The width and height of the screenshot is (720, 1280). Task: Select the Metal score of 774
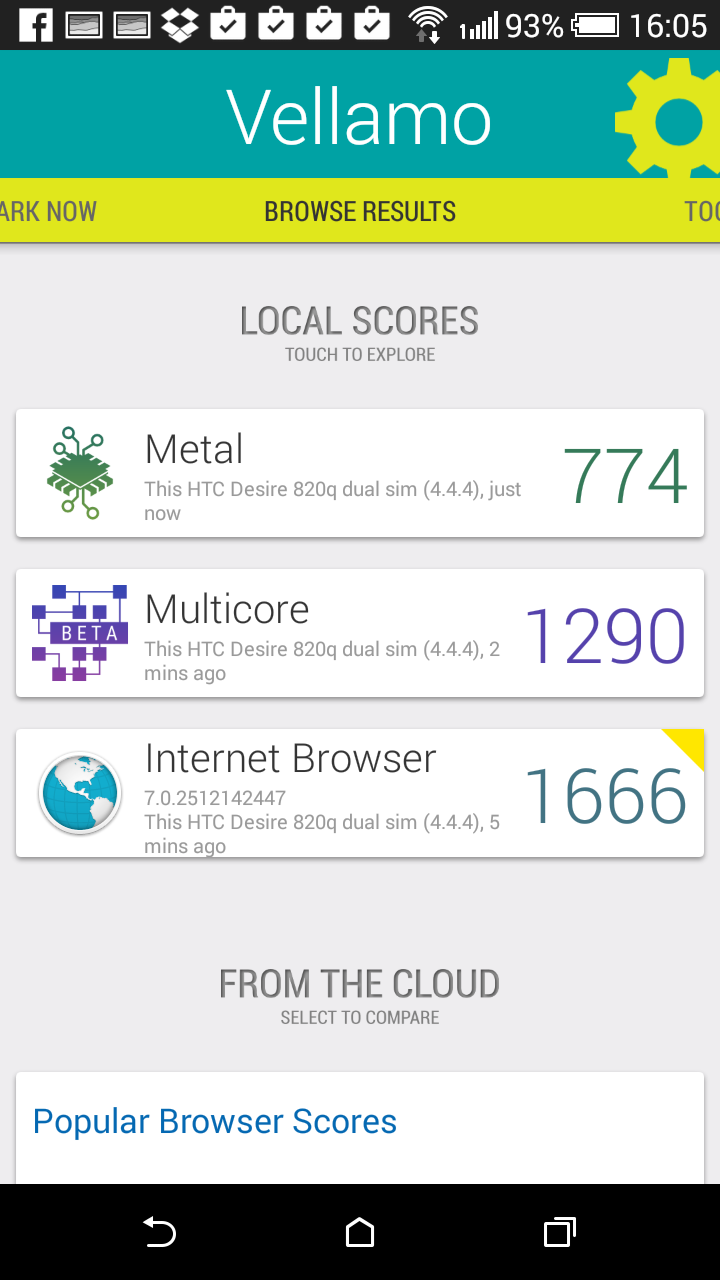tap(625, 476)
